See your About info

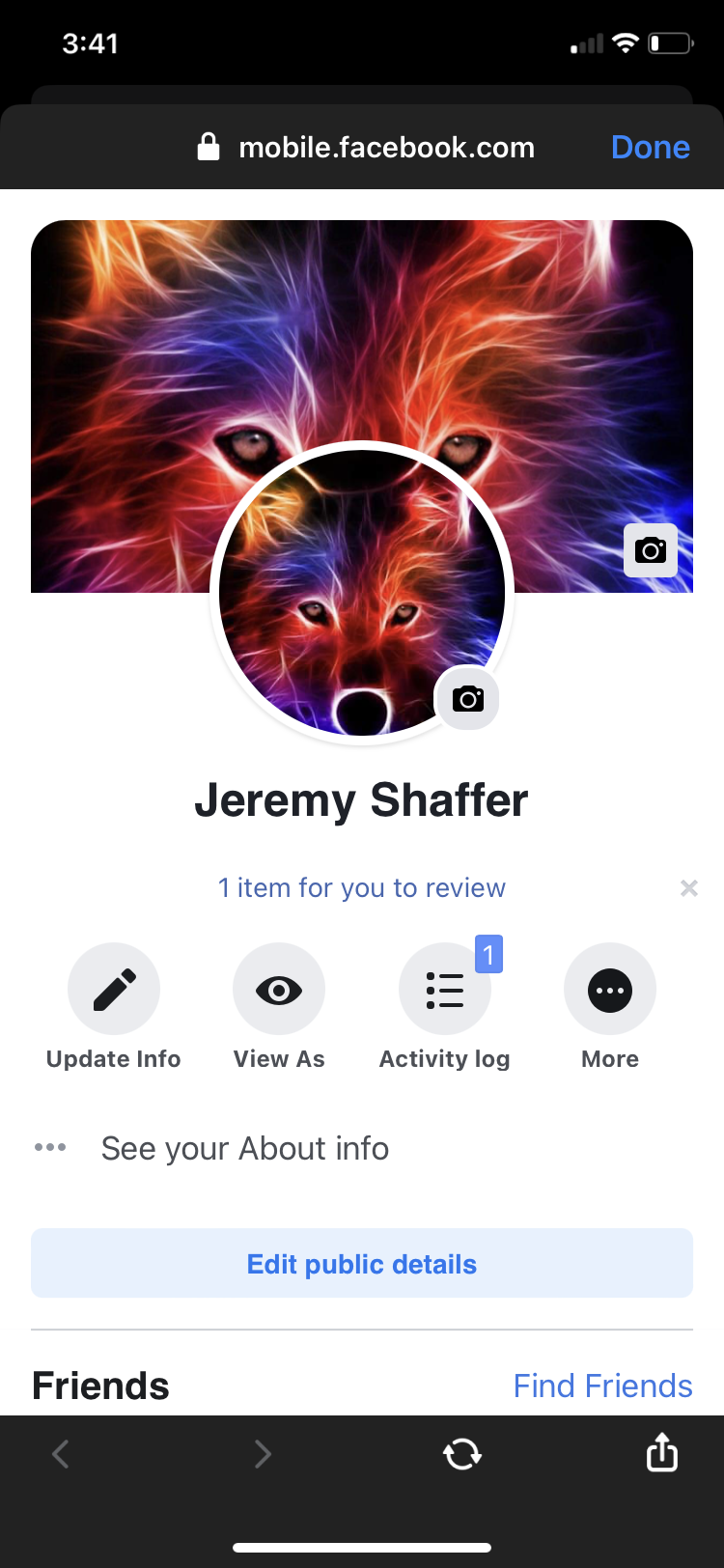coord(245,1148)
